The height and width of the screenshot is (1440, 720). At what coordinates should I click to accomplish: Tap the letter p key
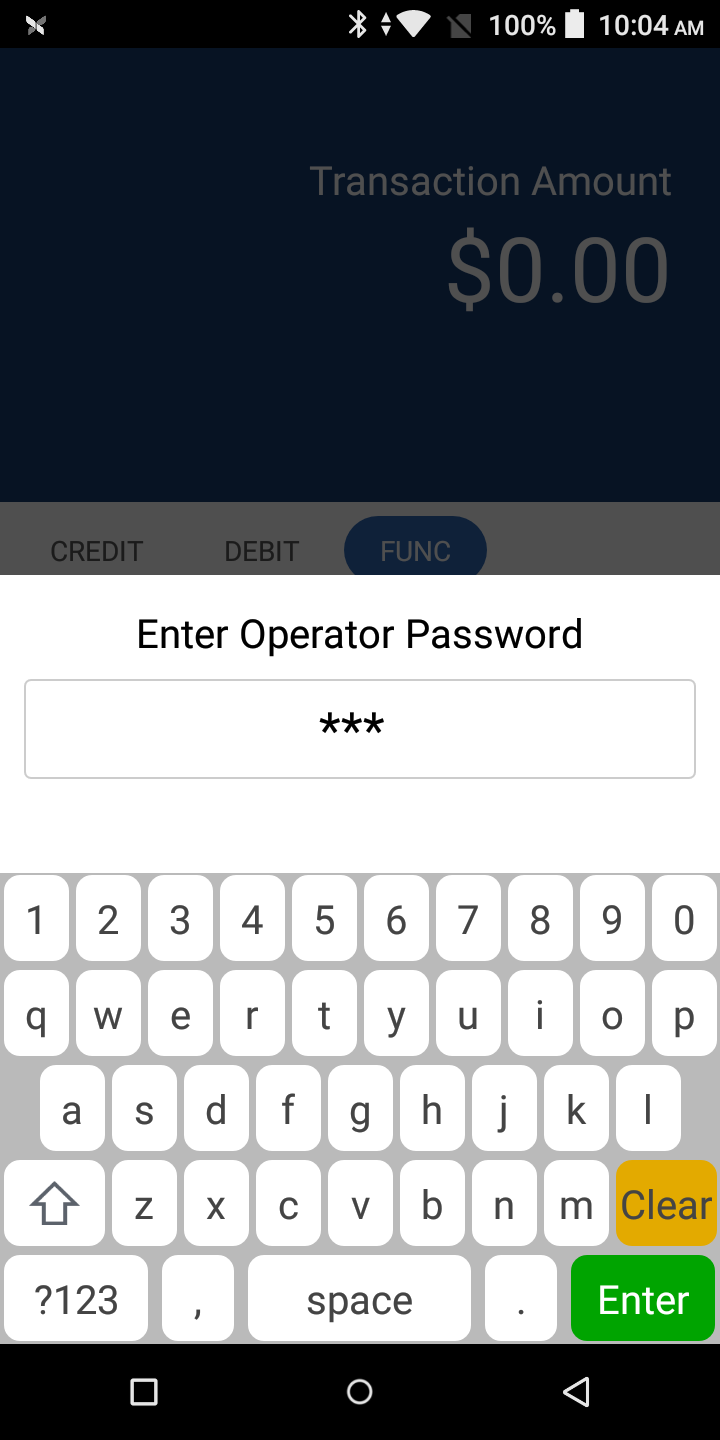click(x=684, y=1014)
